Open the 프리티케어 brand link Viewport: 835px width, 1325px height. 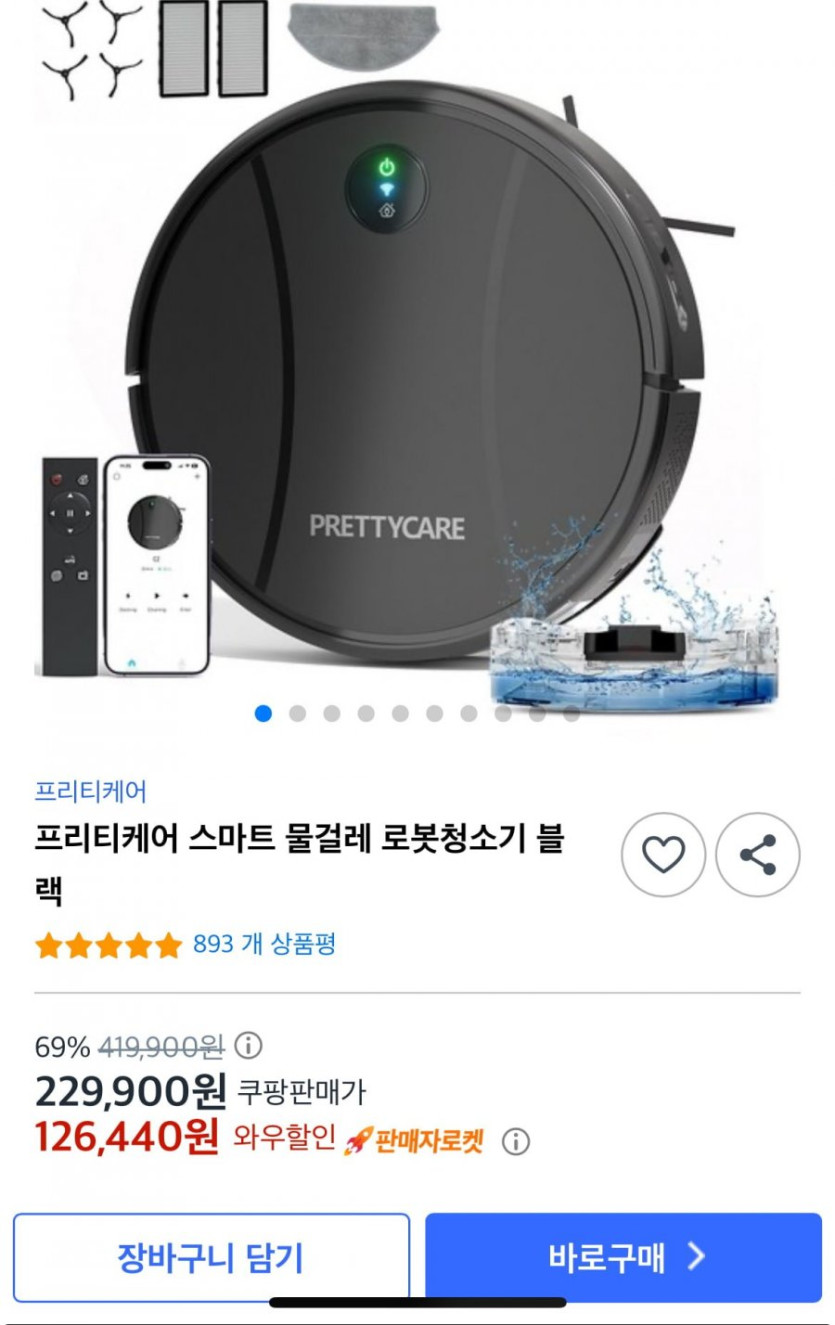click(91, 792)
